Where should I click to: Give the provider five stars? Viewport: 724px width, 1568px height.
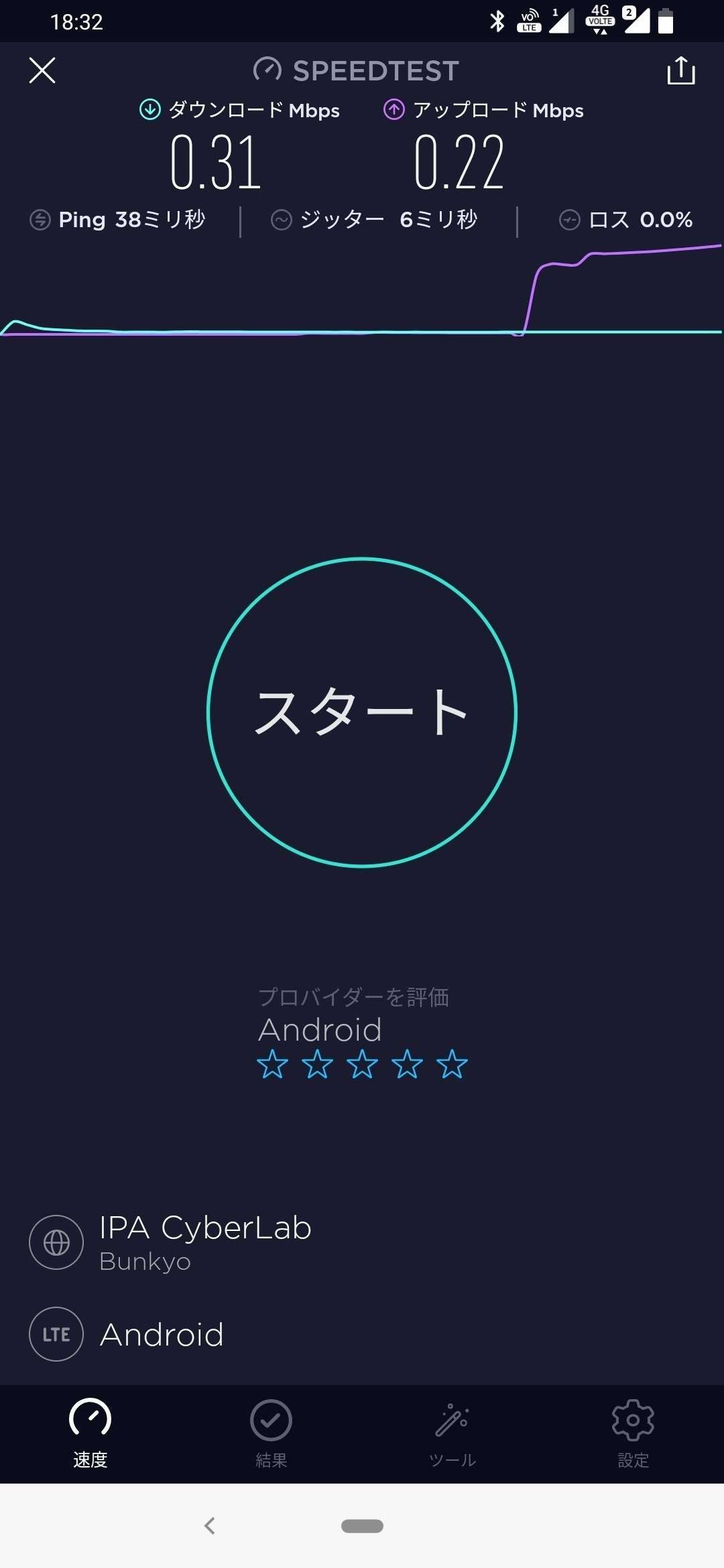pos(452,1064)
